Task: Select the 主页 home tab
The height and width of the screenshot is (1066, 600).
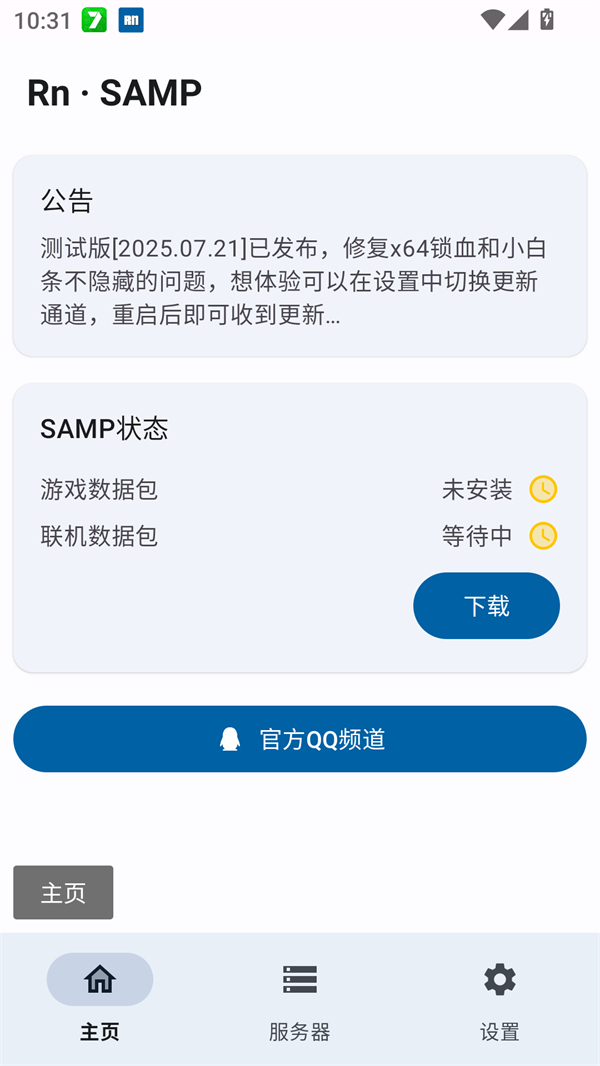Action: (x=100, y=998)
